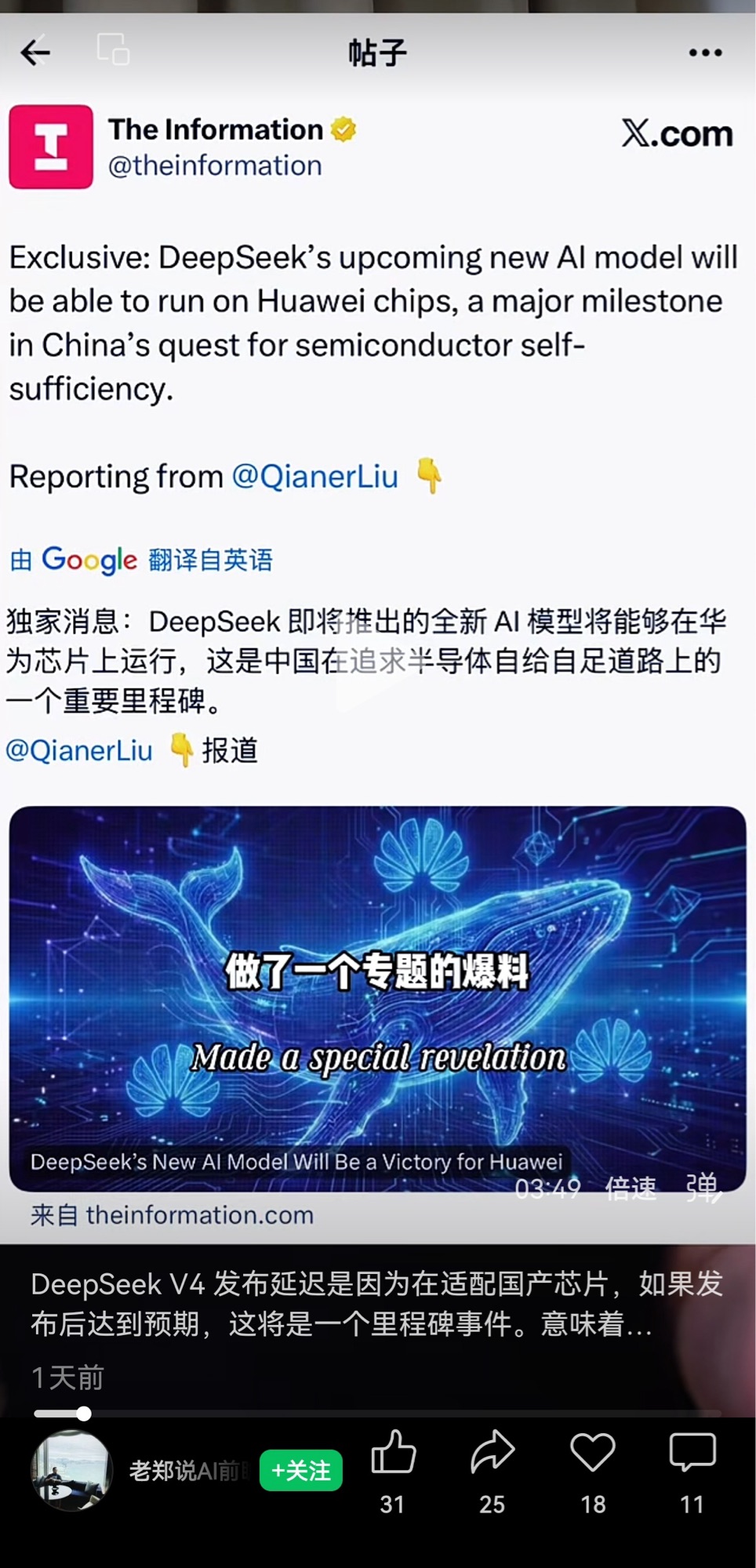Screen dimensions: 756x1568
Task: Open the comments via the speech bubble
Action: [692, 1453]
